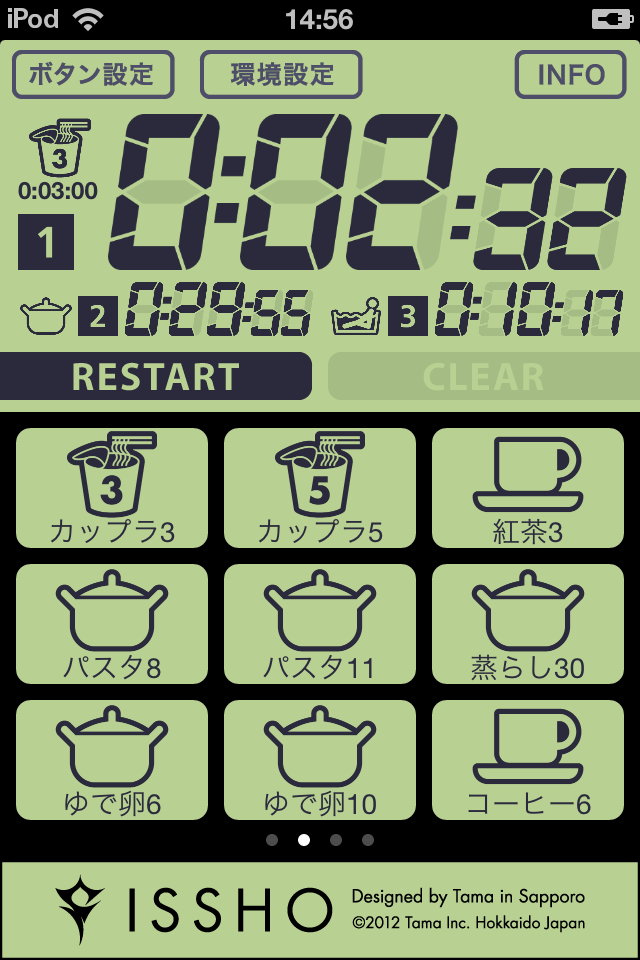Start the コーヒー6 coffee preset

[527, 760]
